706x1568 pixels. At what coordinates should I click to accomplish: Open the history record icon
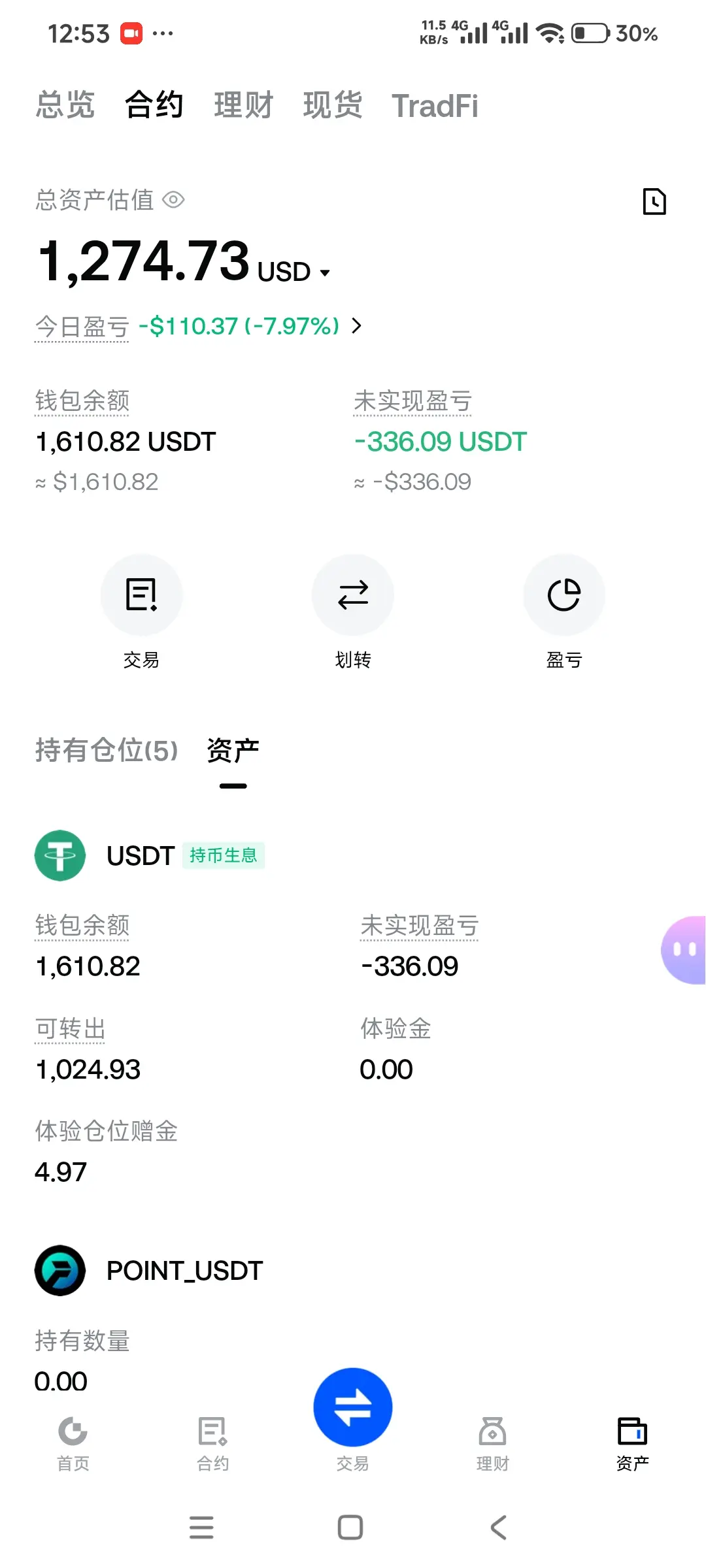pos(654,201)
